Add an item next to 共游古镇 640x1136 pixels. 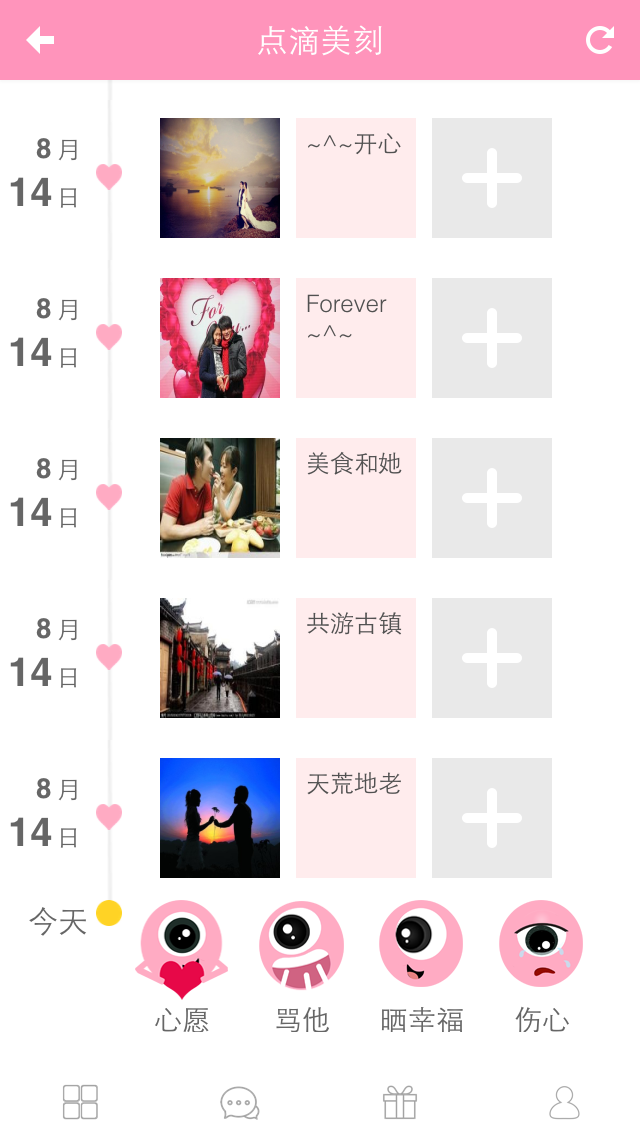click(492, 658)
